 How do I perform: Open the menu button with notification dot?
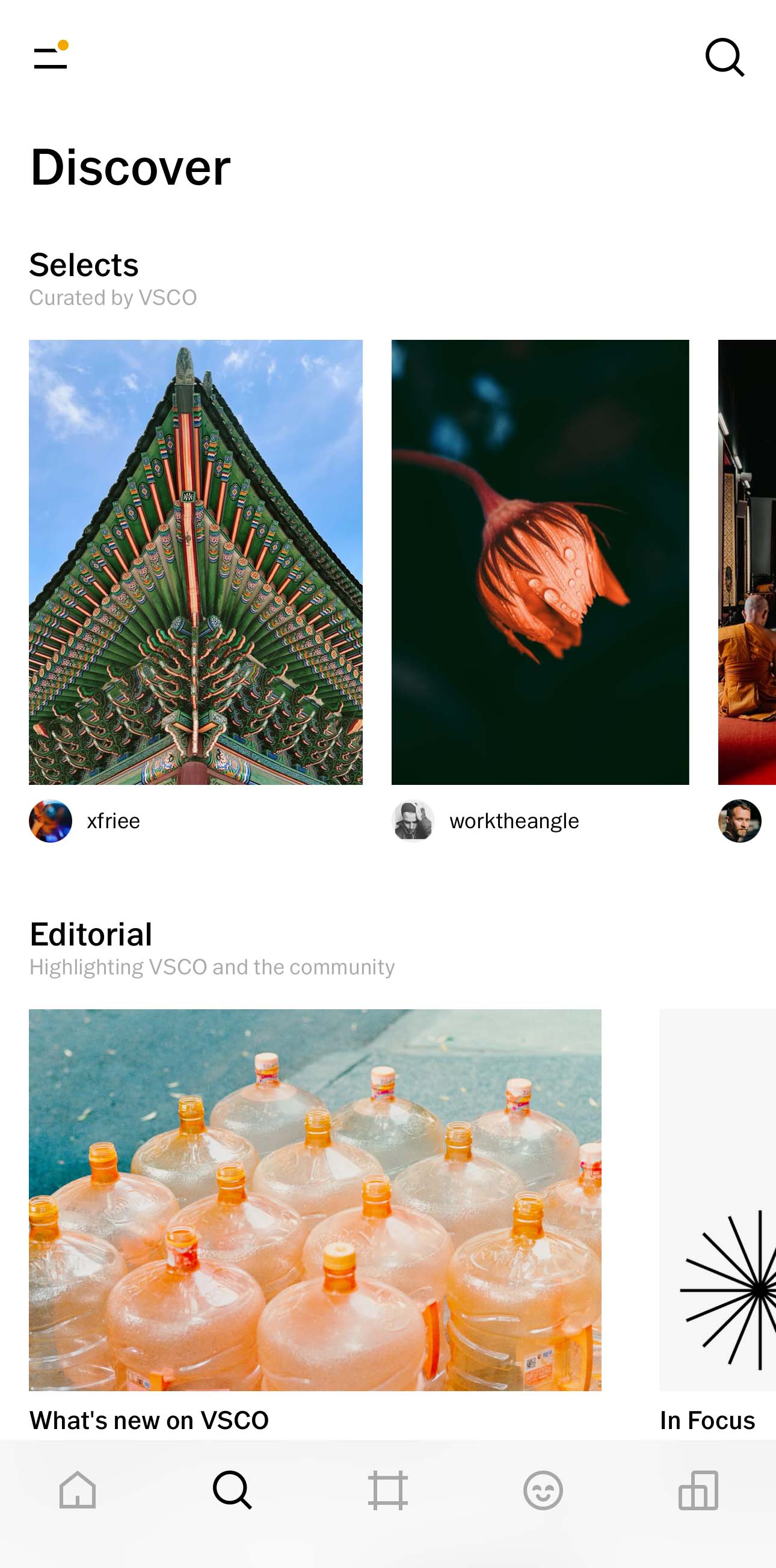(x=51, y=57)
